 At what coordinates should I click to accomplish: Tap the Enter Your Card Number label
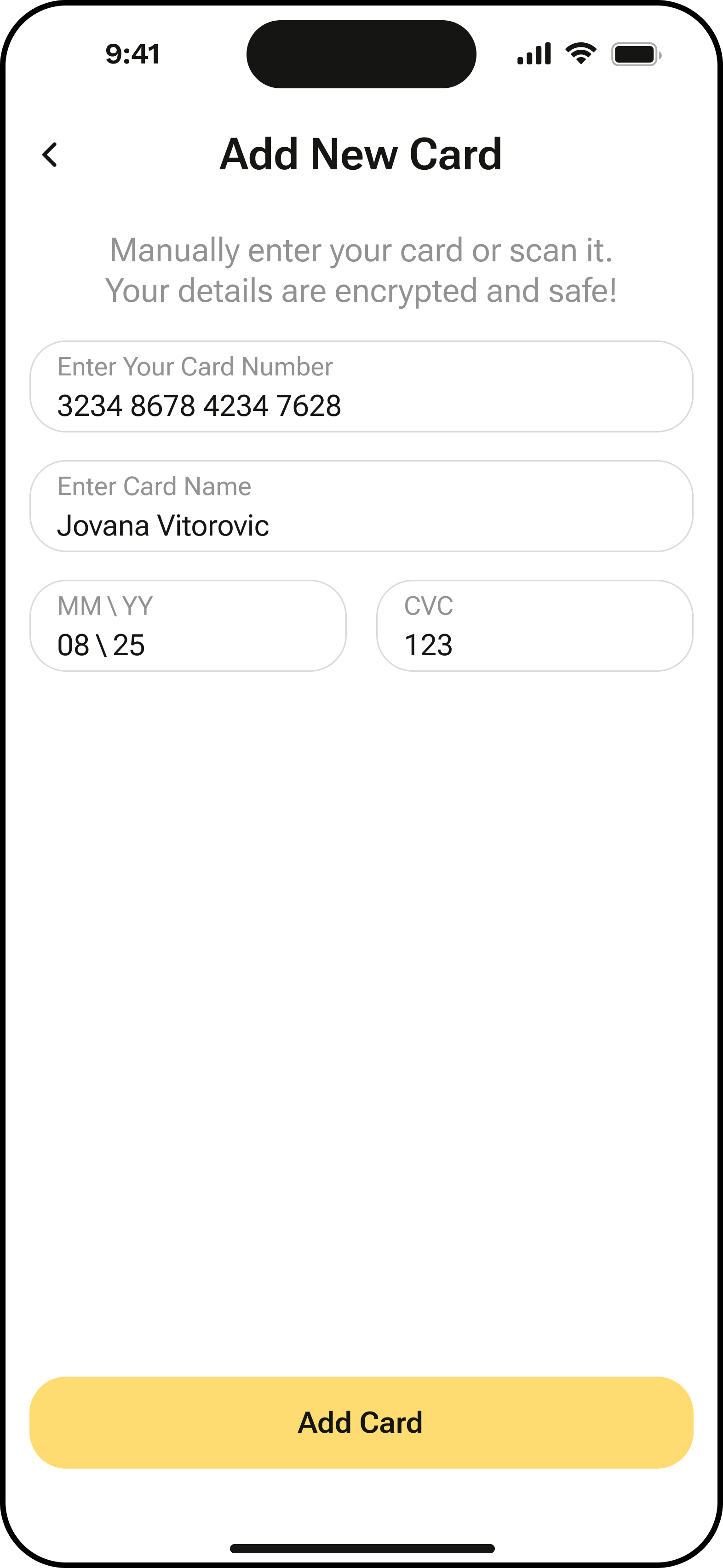195,366
